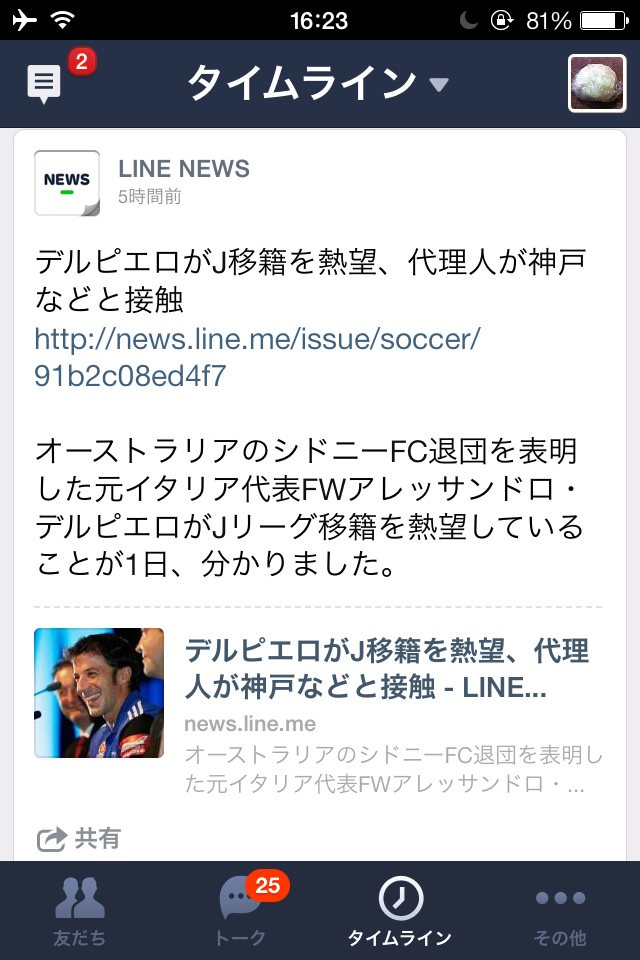Open the news.line.me soccer link
The image size is (640, 960).
pyautogui.click(x=257, y=357)
